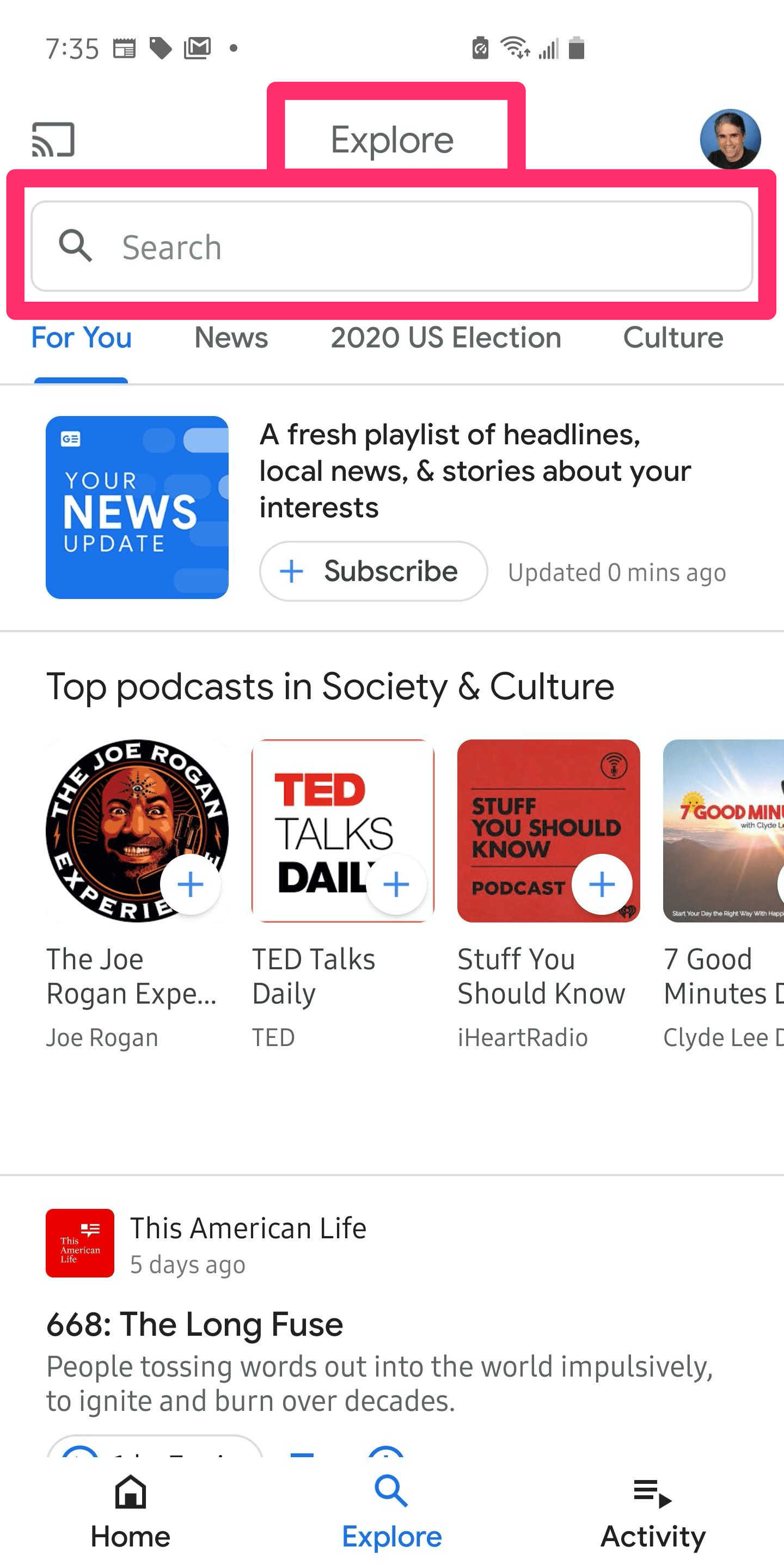This screenshot has height=1565, width=784.
Task: Select the 2020 US Election tab
Action: 446,338
